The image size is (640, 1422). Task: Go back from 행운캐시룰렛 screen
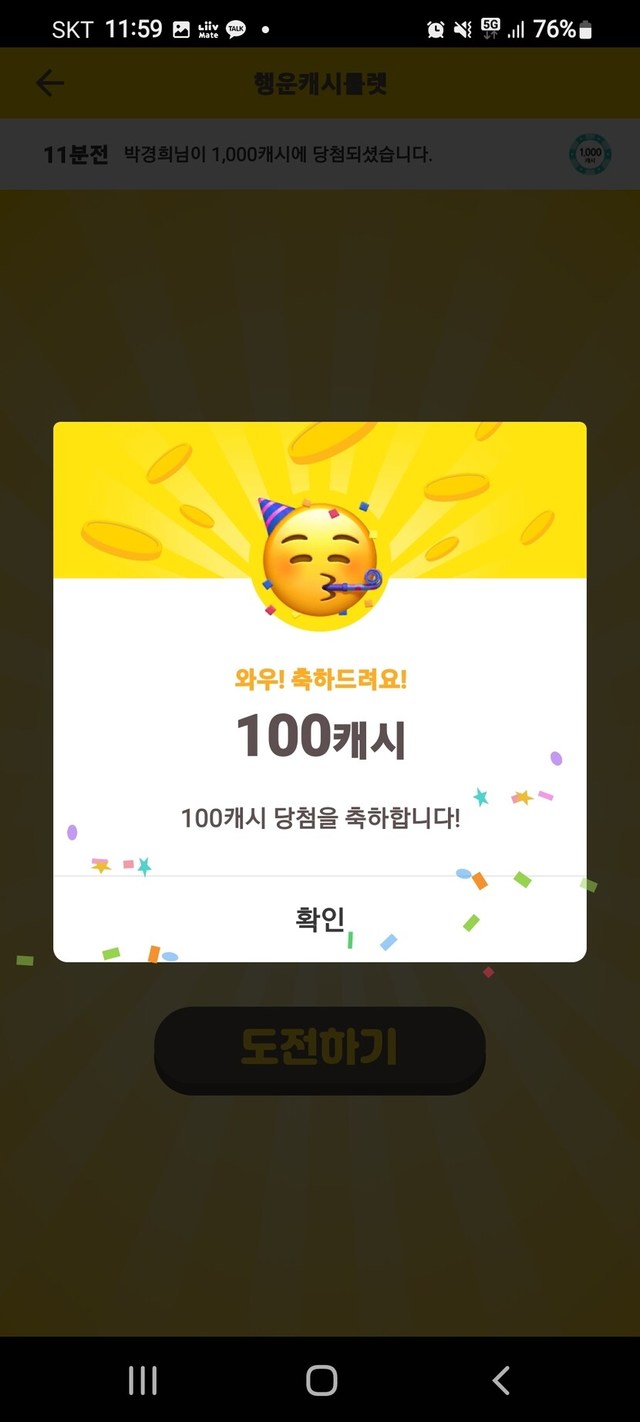click(49, 83)
